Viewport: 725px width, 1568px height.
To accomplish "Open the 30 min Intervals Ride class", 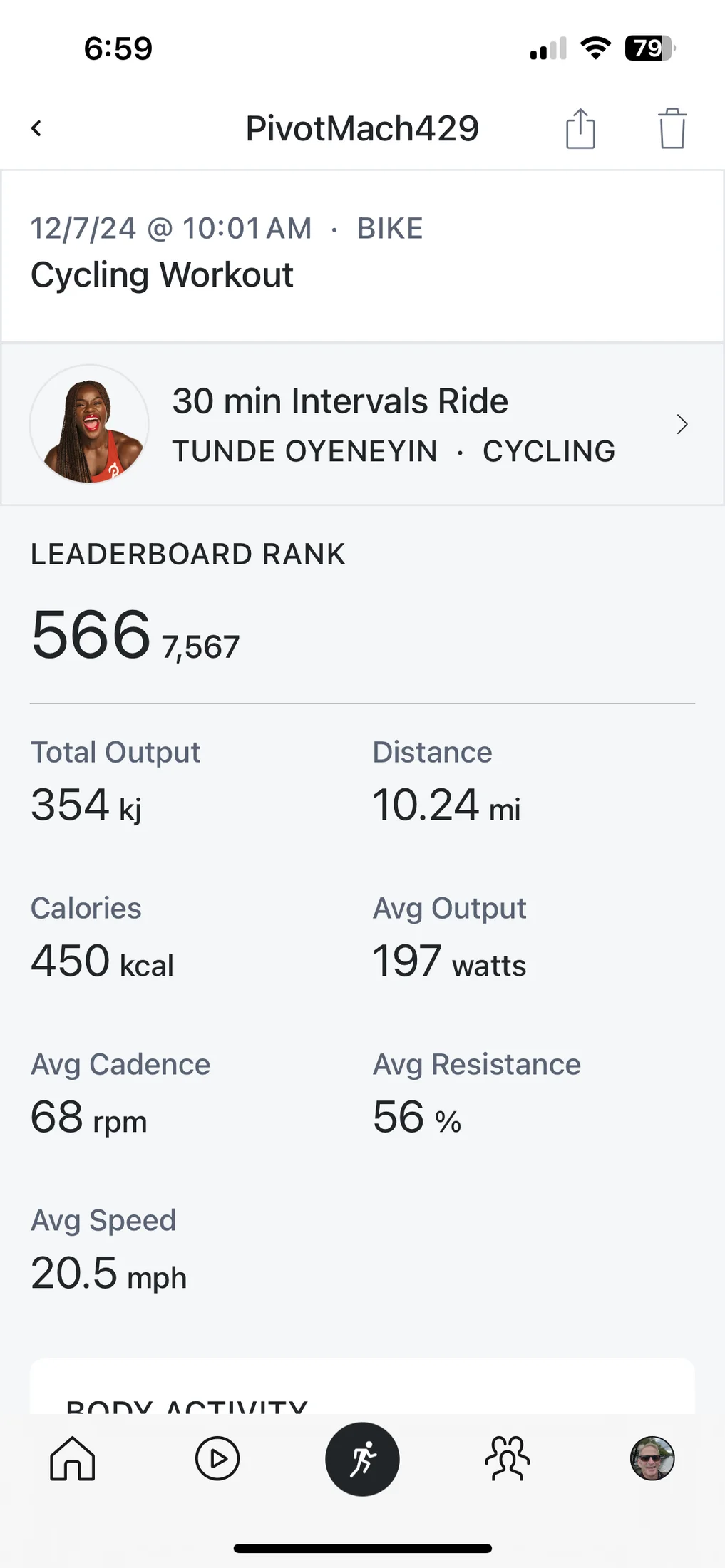I will coord(362,425).
